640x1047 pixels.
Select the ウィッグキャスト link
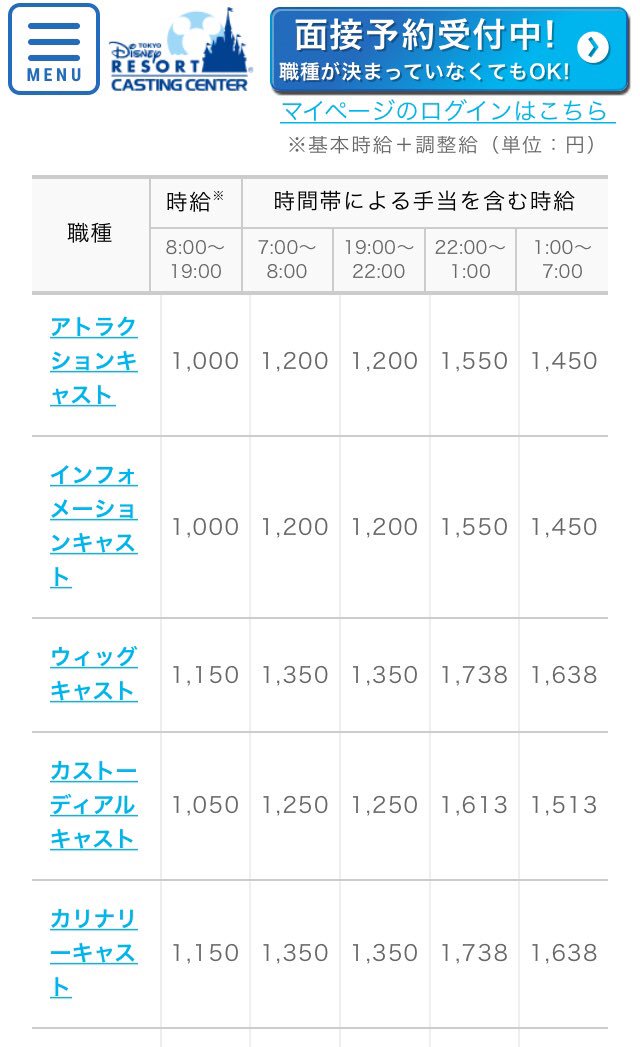[x=94, y=674]
